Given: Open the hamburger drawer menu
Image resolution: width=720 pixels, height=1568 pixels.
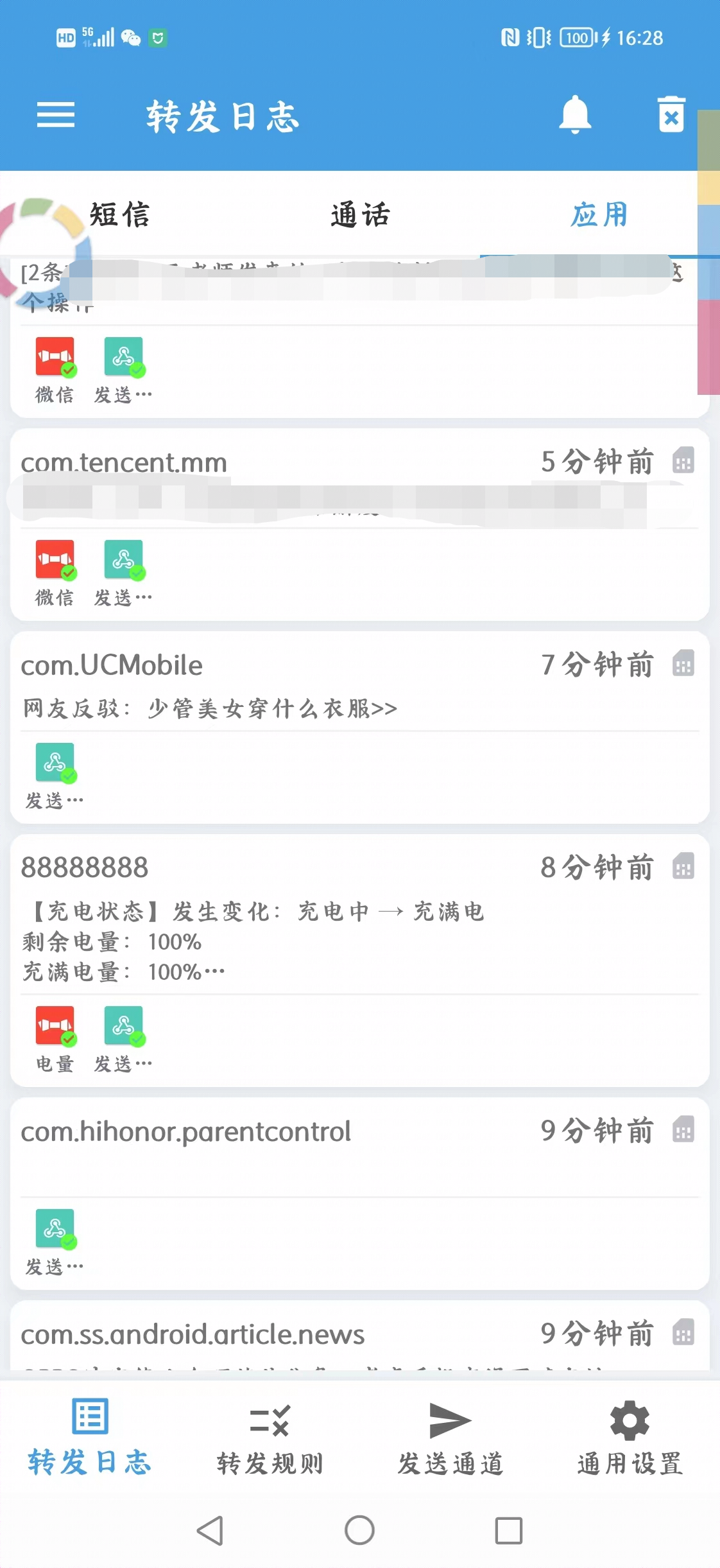Looking at the screenshot, I should (56, 115).
